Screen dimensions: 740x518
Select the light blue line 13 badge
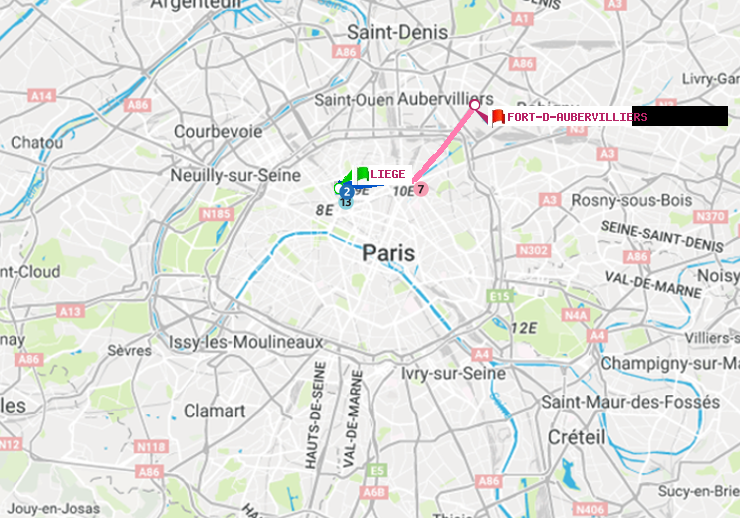point(345,203)
